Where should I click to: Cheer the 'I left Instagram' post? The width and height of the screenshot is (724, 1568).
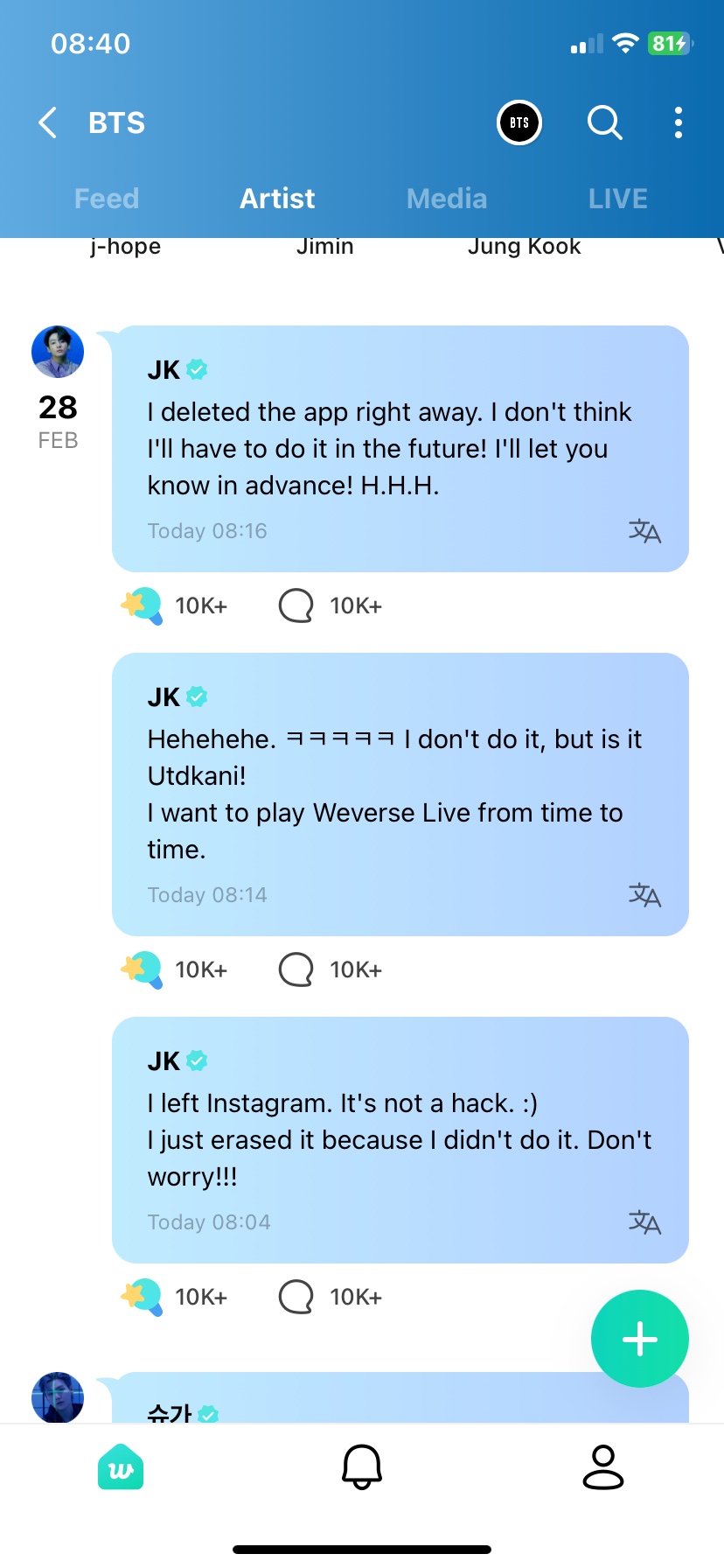pos(142,1297)
